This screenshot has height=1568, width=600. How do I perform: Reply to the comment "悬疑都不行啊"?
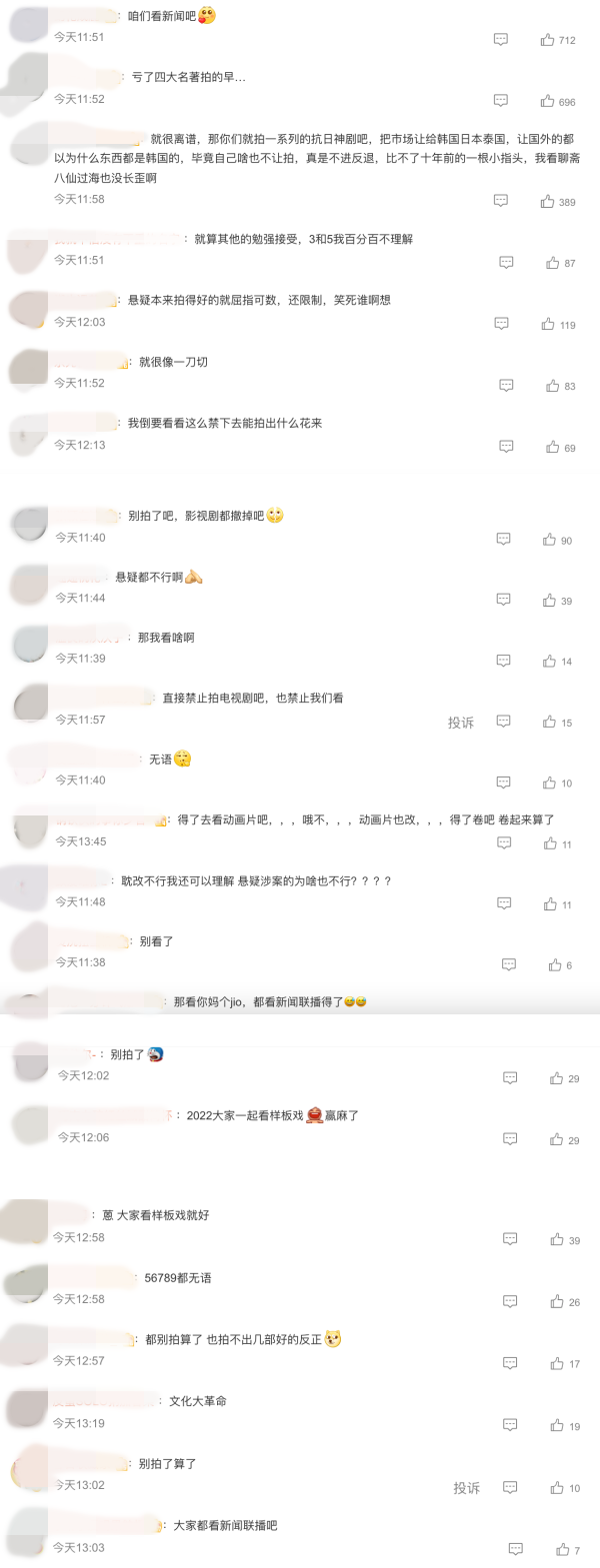click(504, 600)
